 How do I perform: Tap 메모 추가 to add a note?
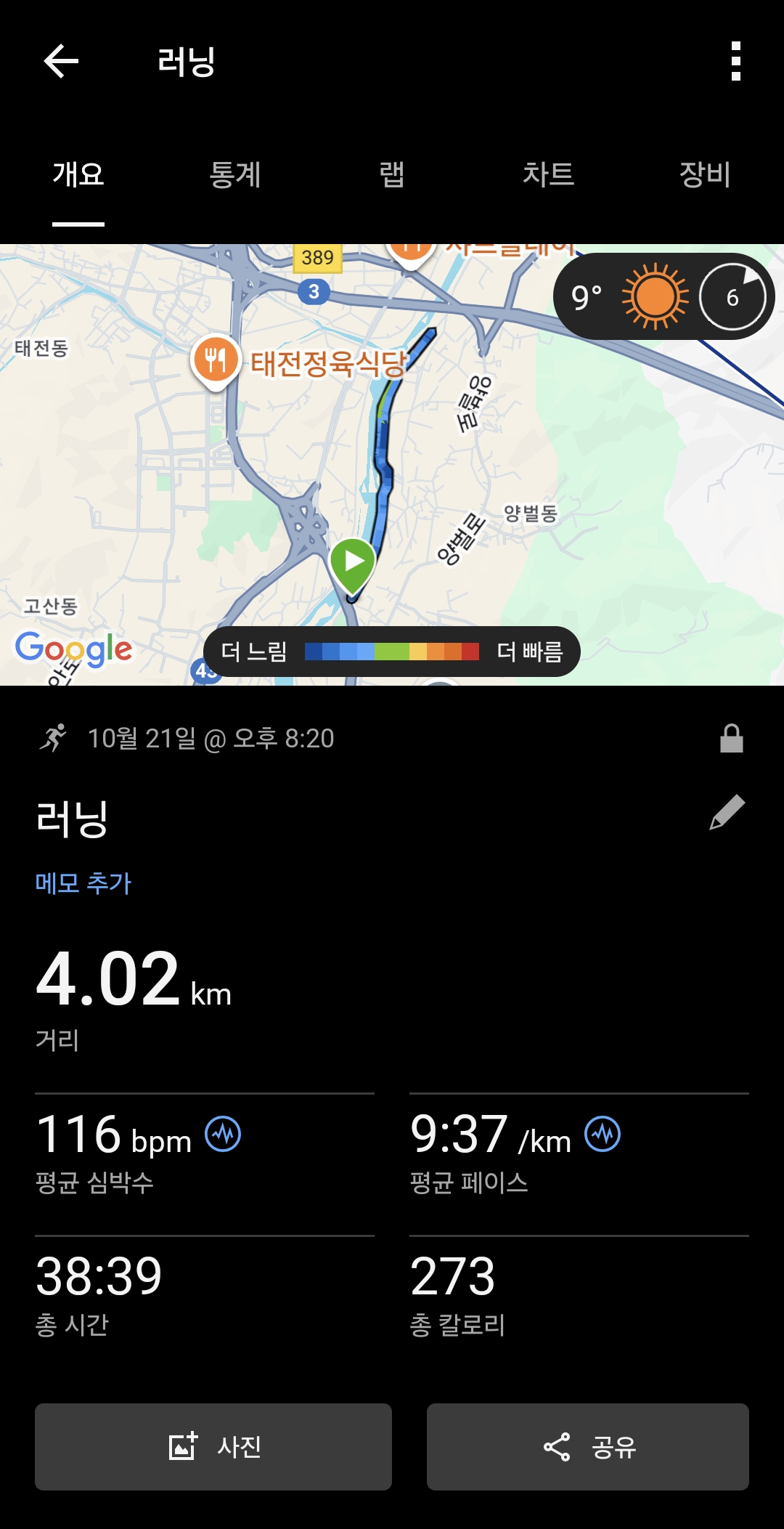pos(83,883)
